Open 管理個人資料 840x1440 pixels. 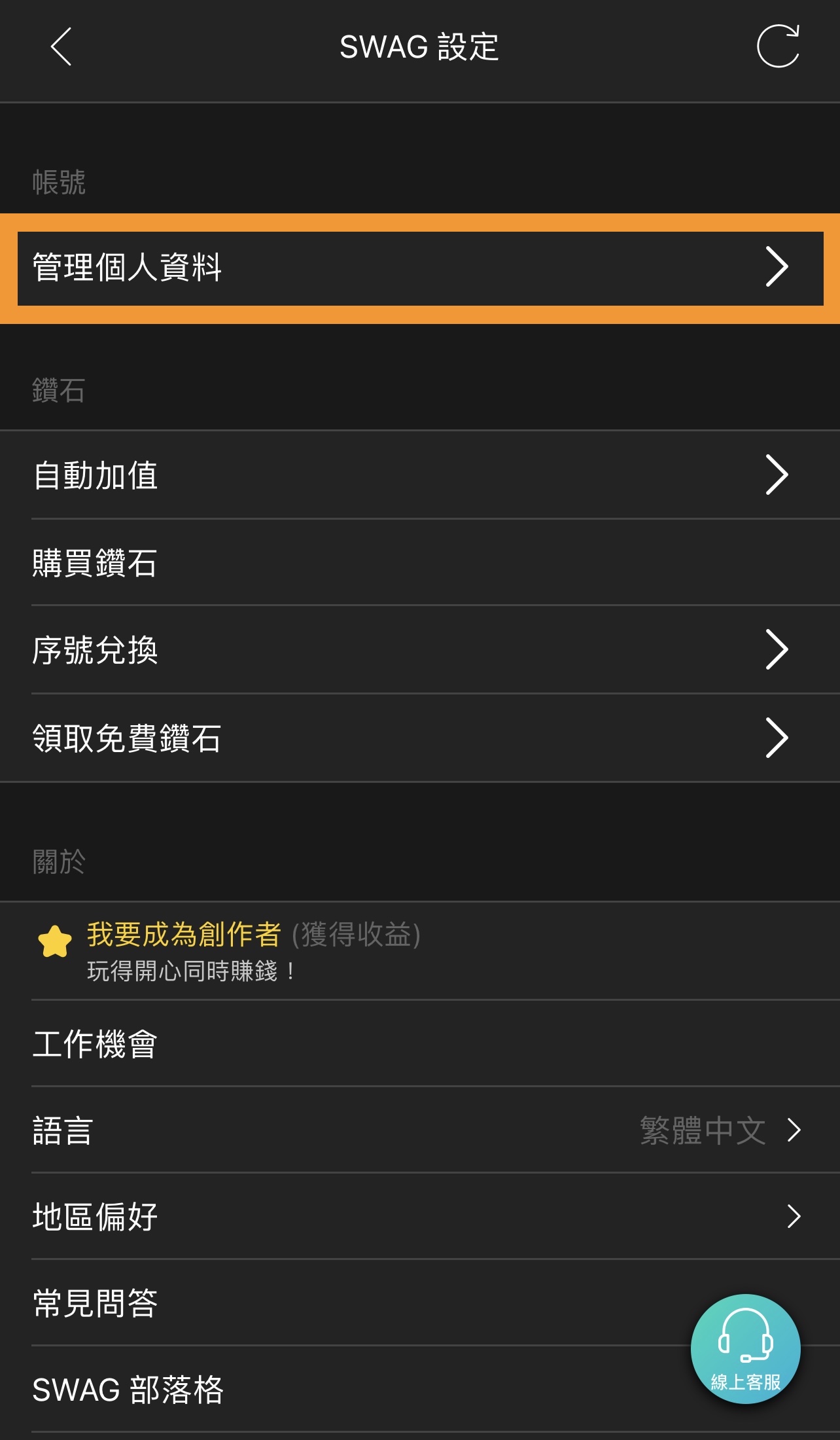(420, 268)
